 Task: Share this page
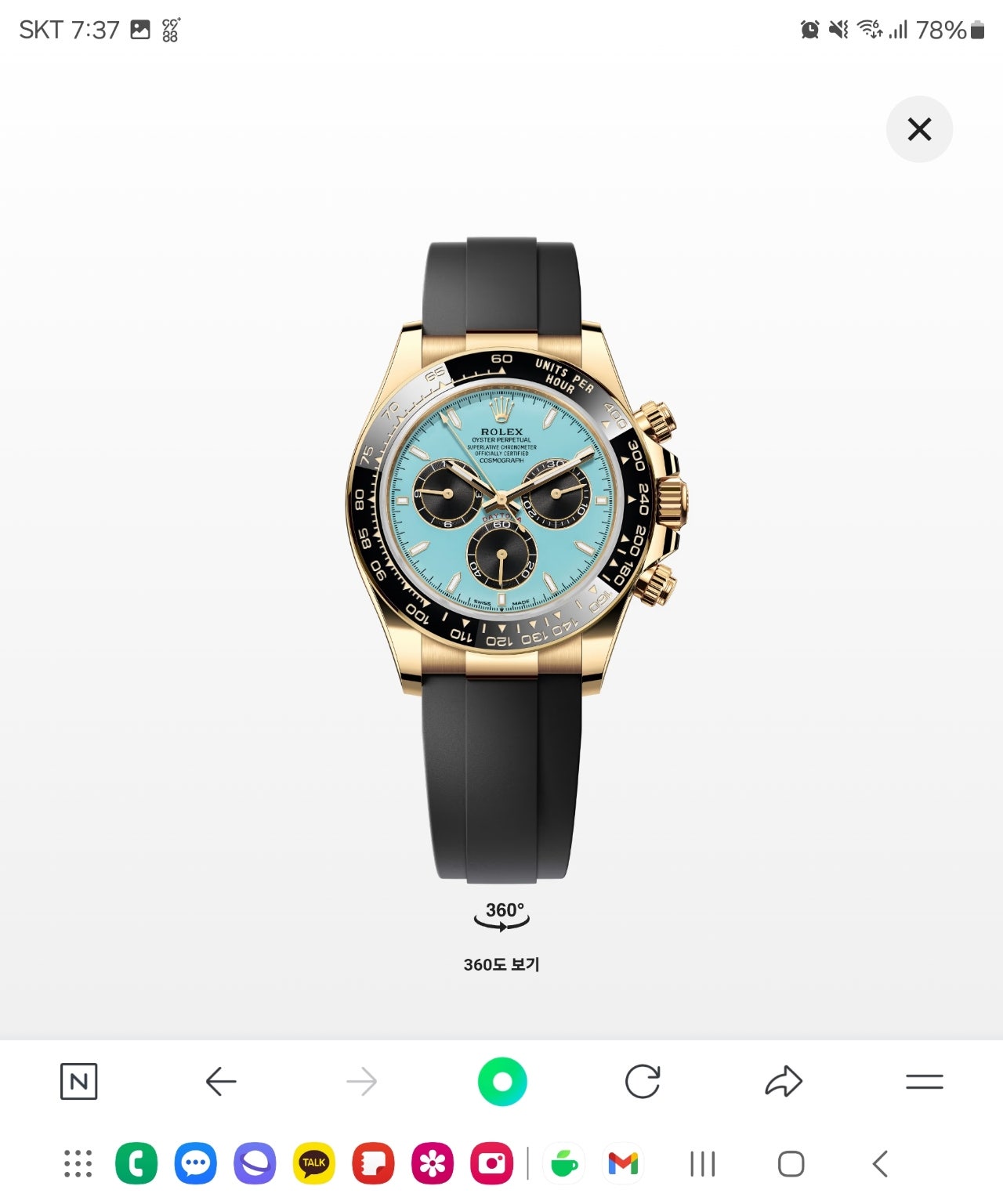[784, 1082]
